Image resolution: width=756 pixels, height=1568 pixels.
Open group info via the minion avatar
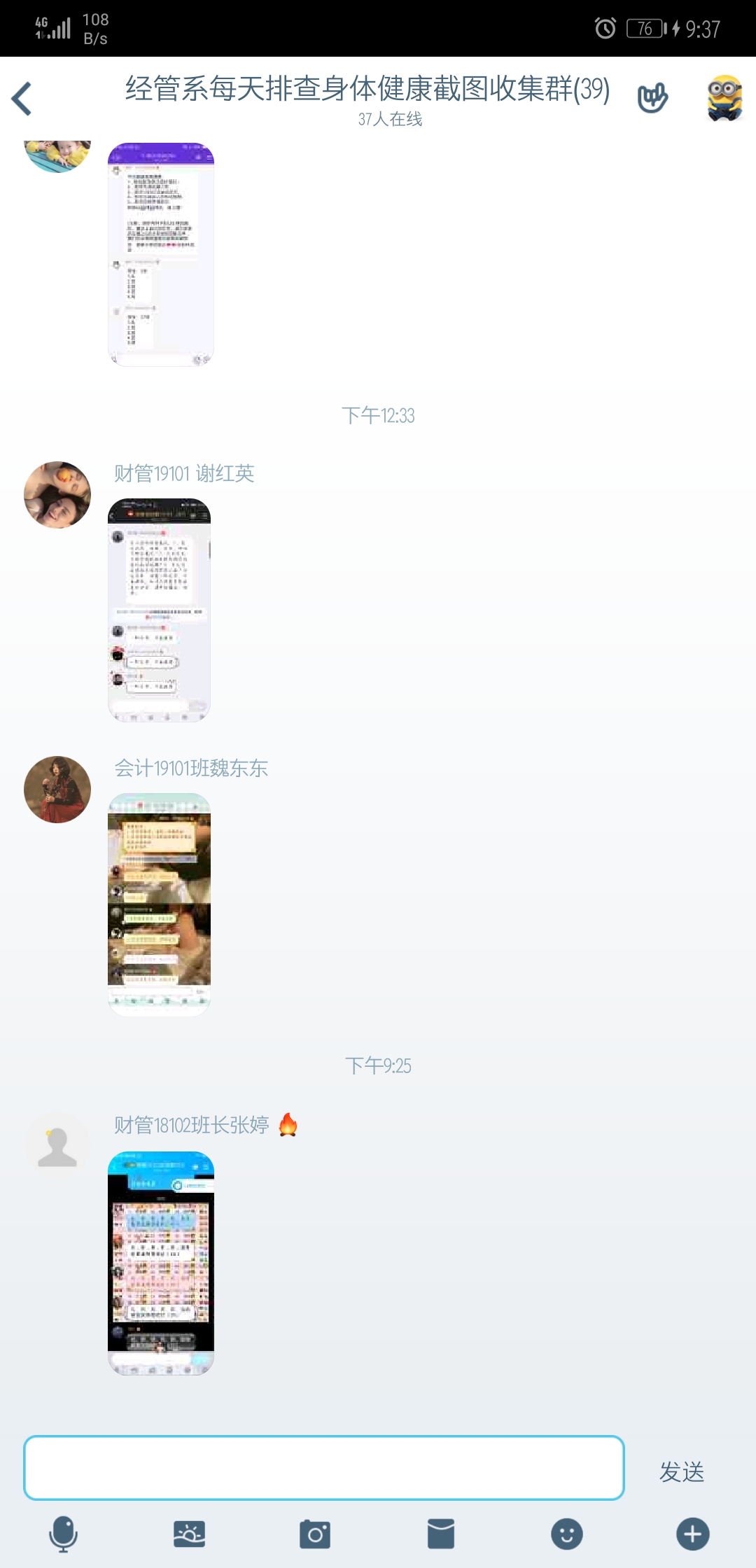tap(724, 98)
